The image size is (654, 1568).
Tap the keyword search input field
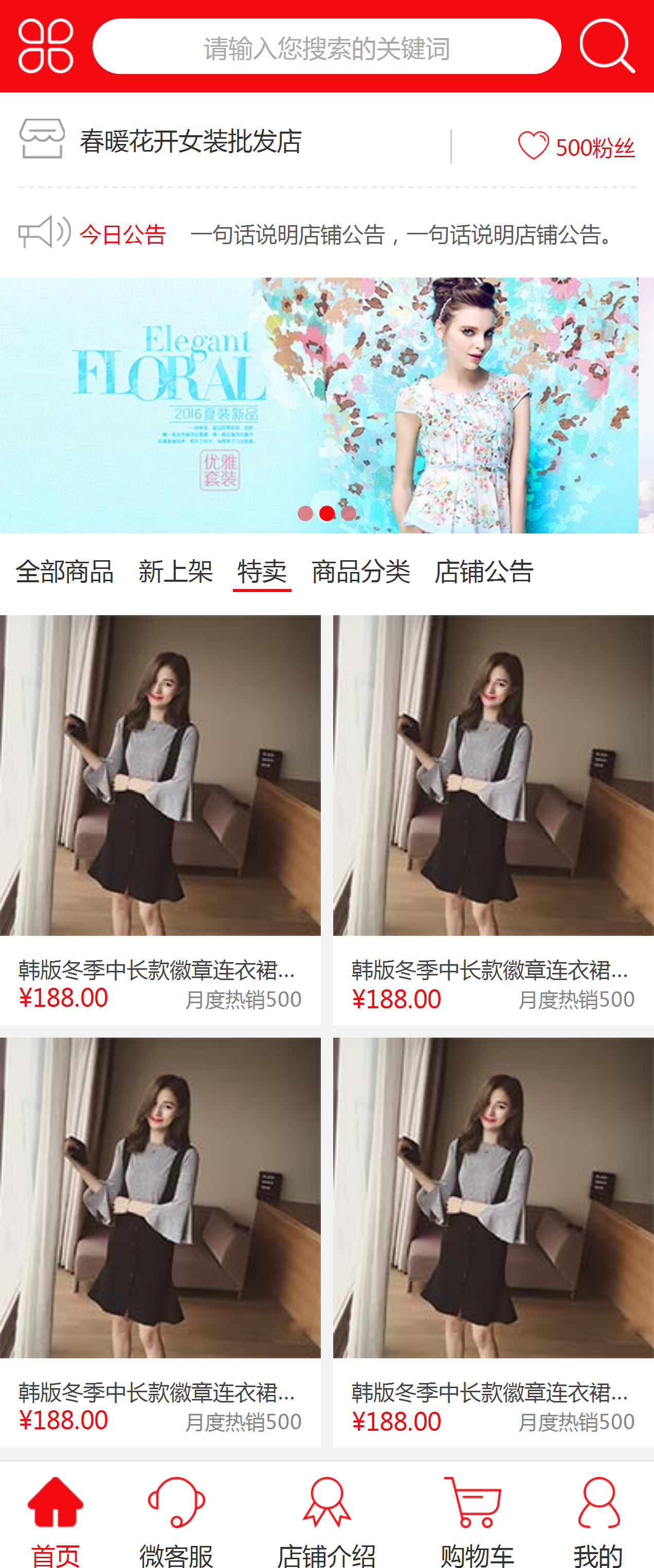(326, 47)
